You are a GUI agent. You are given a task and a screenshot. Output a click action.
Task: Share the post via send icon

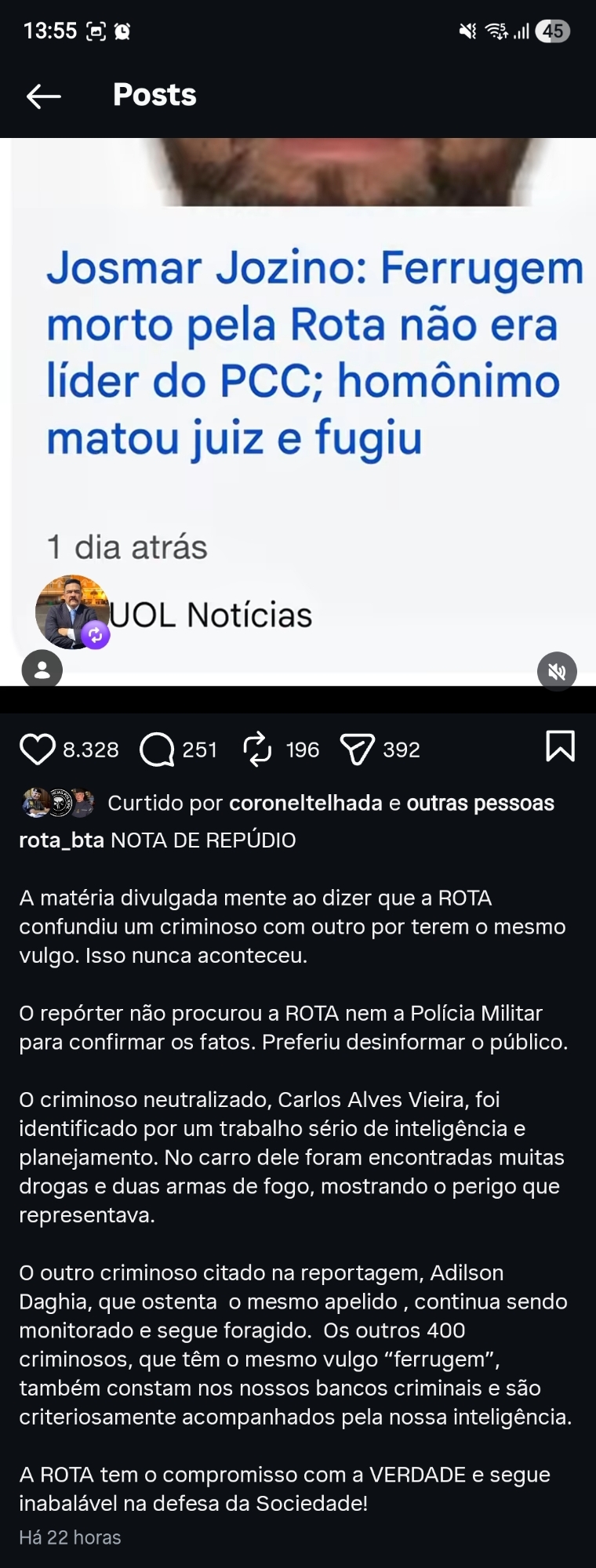[x=357, y=750]
